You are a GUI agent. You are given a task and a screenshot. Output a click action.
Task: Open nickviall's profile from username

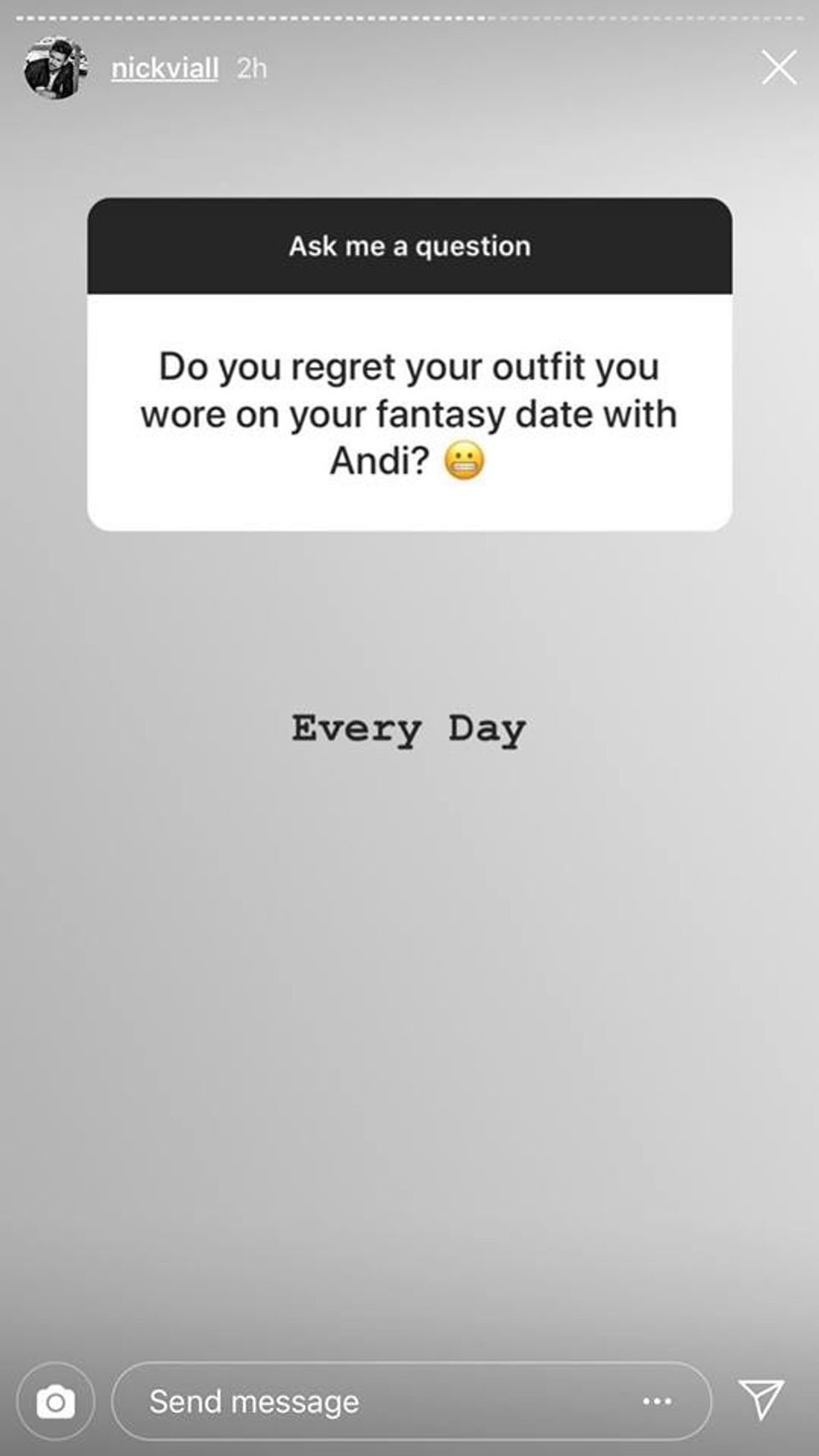(165, 68)
